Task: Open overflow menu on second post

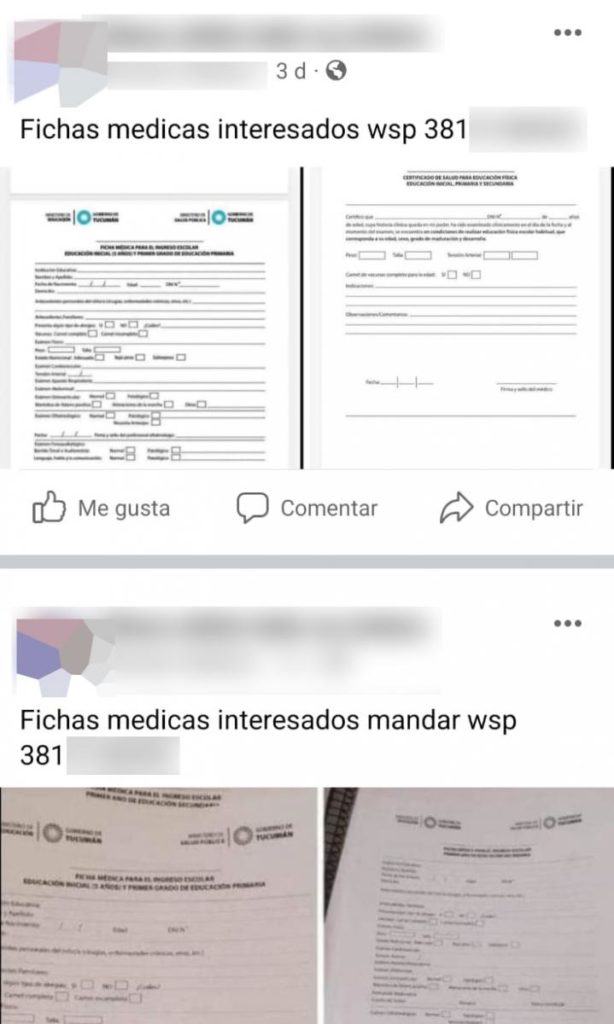Action: coord(567,623)
